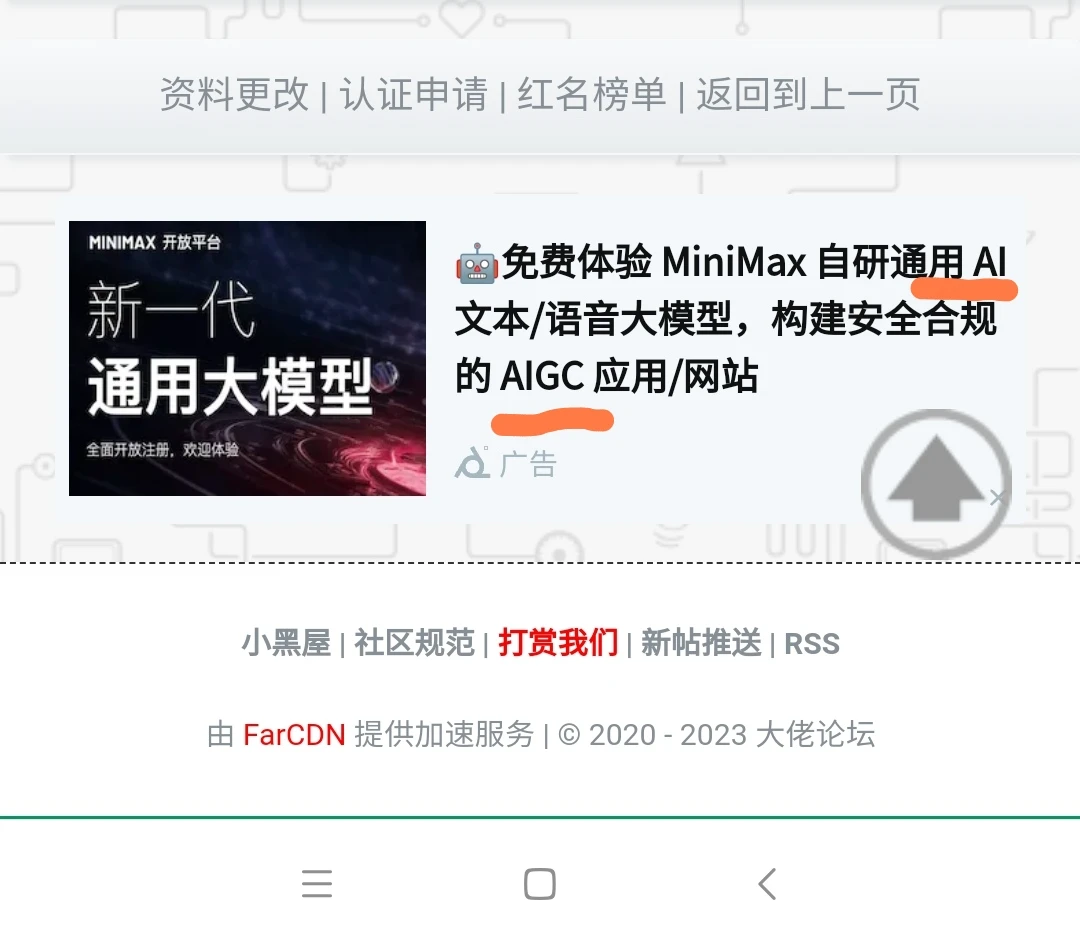Open the MiniMax ad banner image
Viewport: 1080px width, 949px height.
[x=247, y=358]
